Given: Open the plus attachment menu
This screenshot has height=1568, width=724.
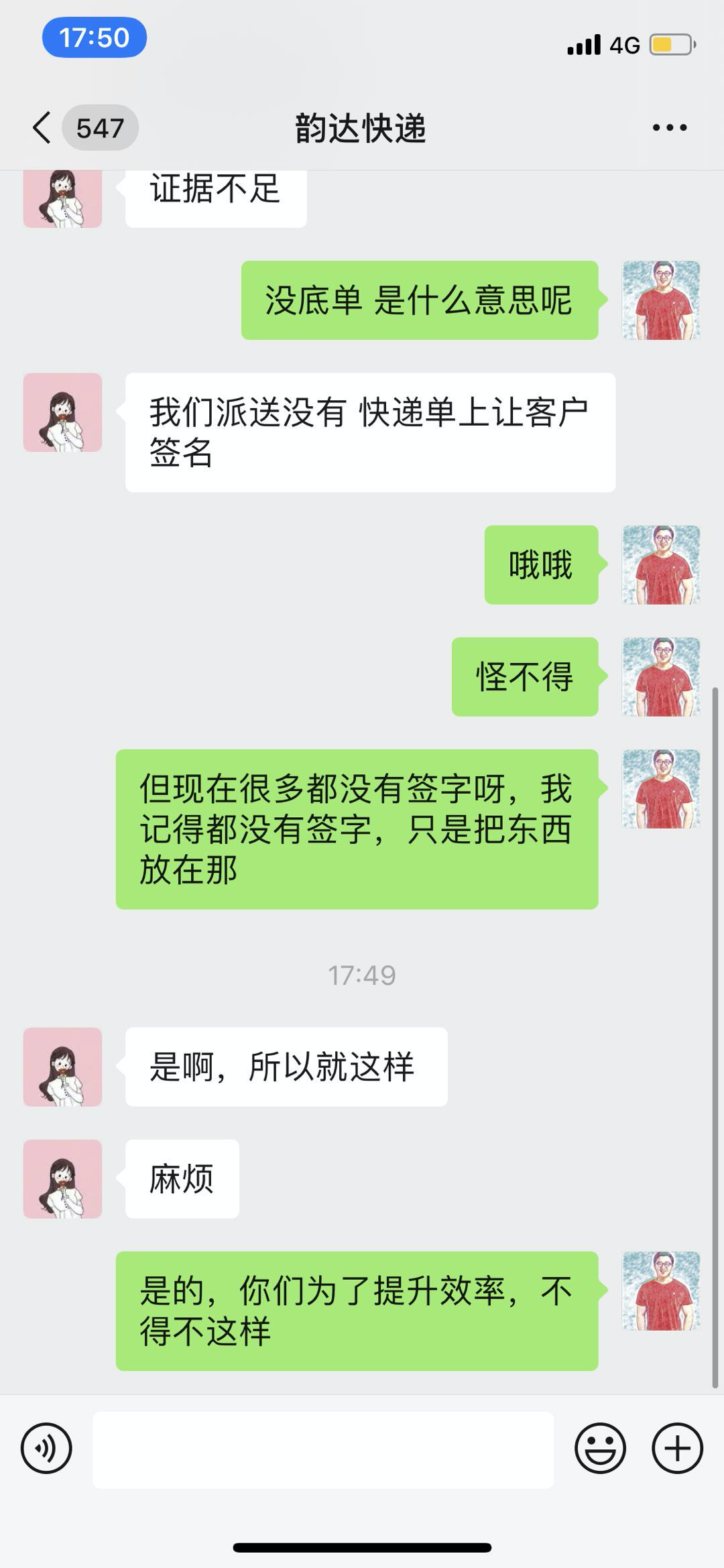Looking at the screenshot, I should point(677,1448).
